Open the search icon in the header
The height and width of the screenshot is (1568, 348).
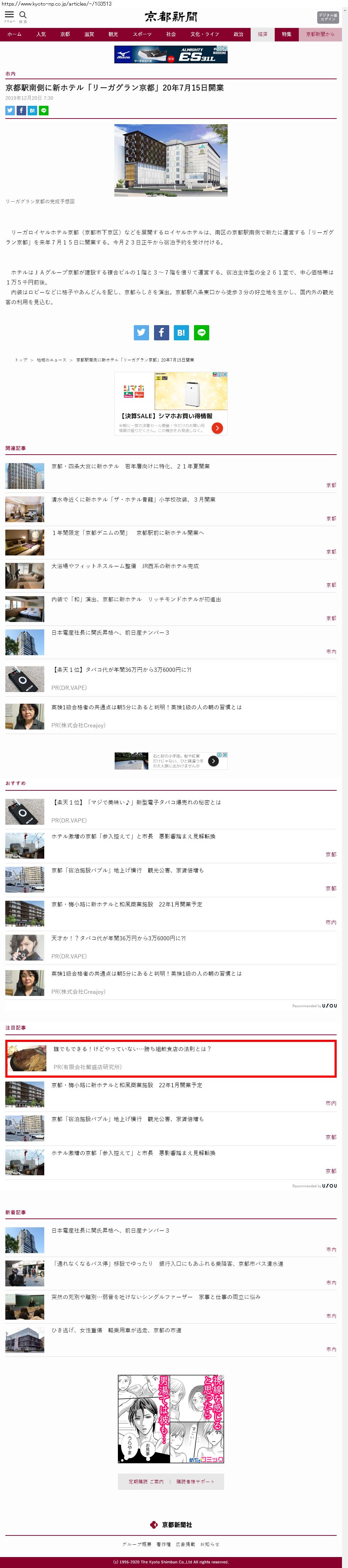tap(23, 15)
